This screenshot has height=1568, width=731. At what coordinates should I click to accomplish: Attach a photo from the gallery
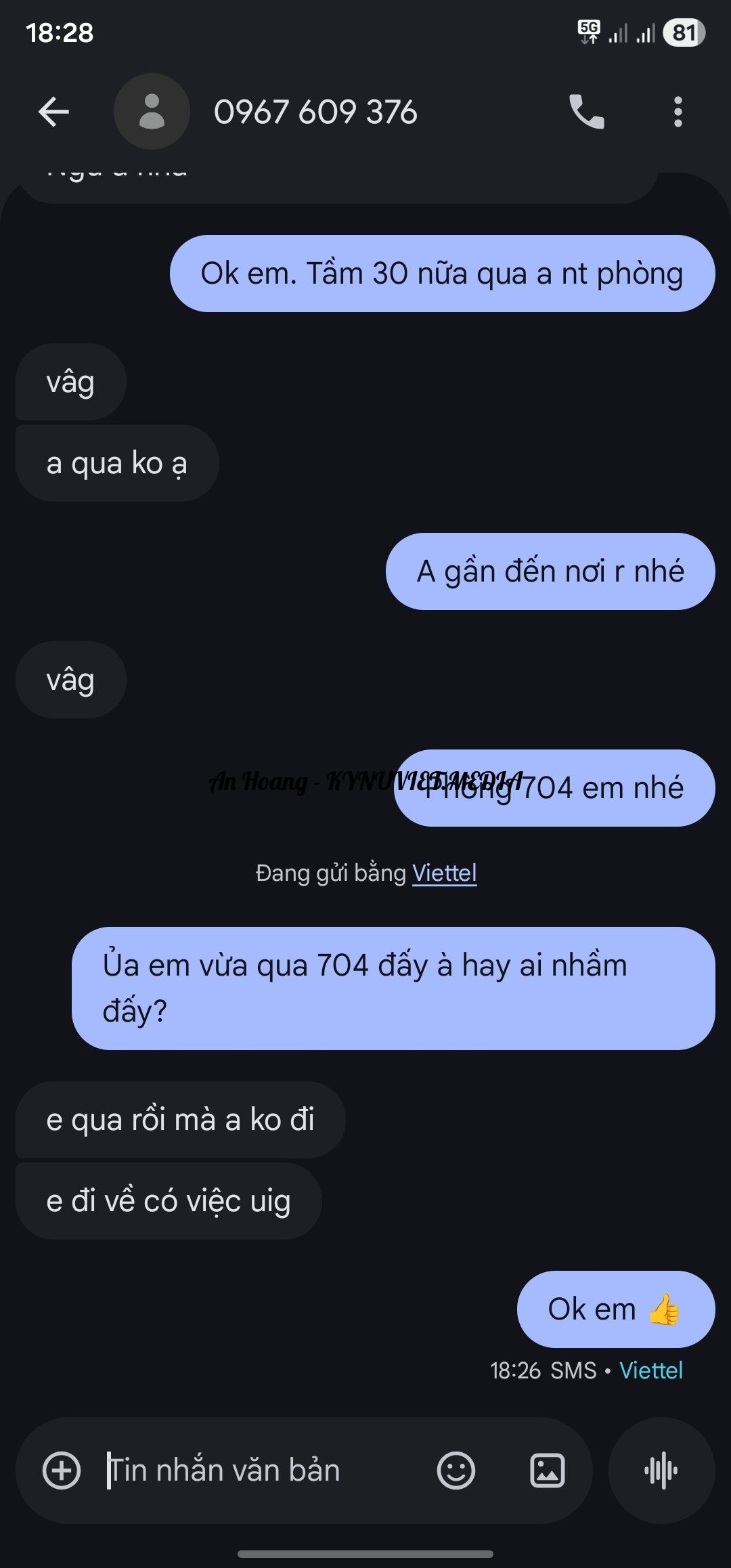tap(547, 1471)
